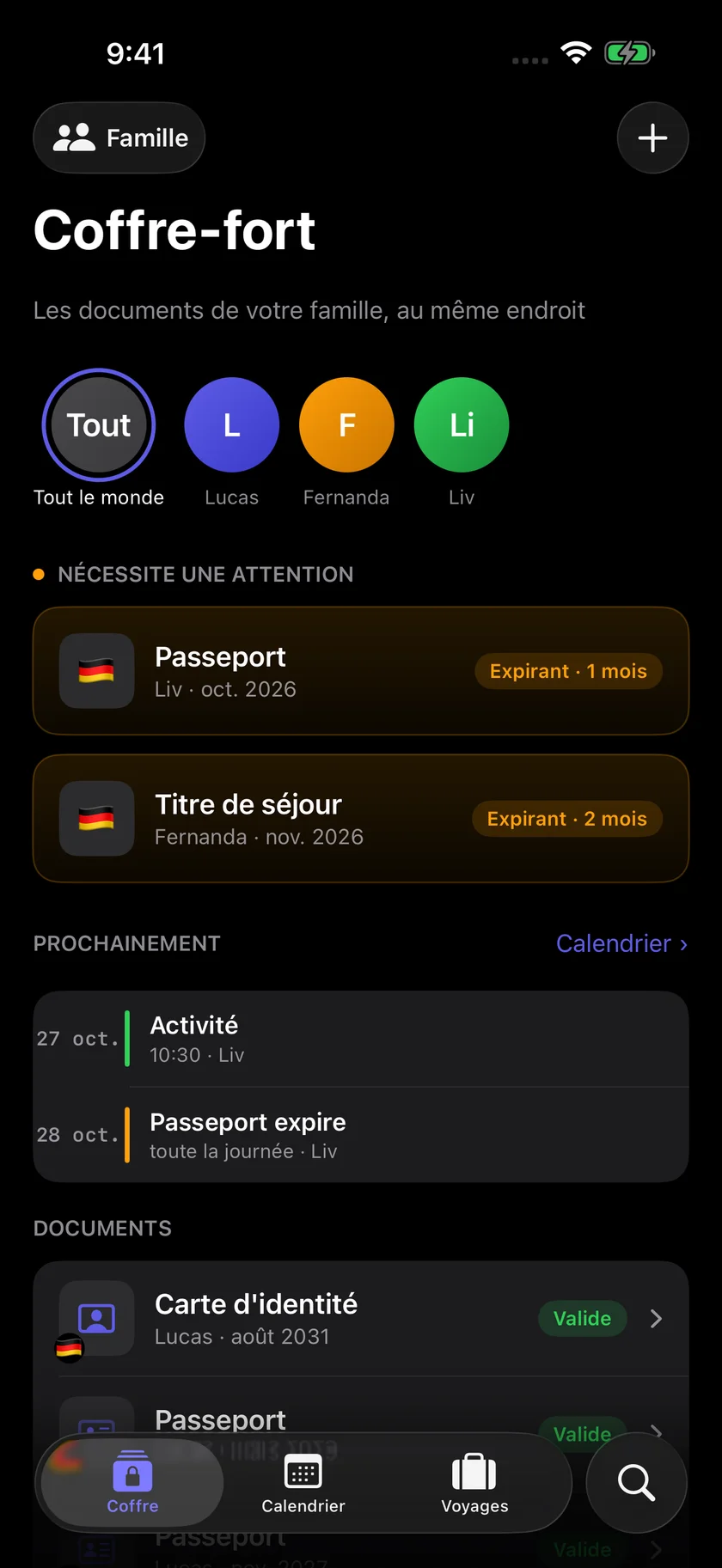Add a new document with the plus button
722x1568 pixels.
click(652, 137)
